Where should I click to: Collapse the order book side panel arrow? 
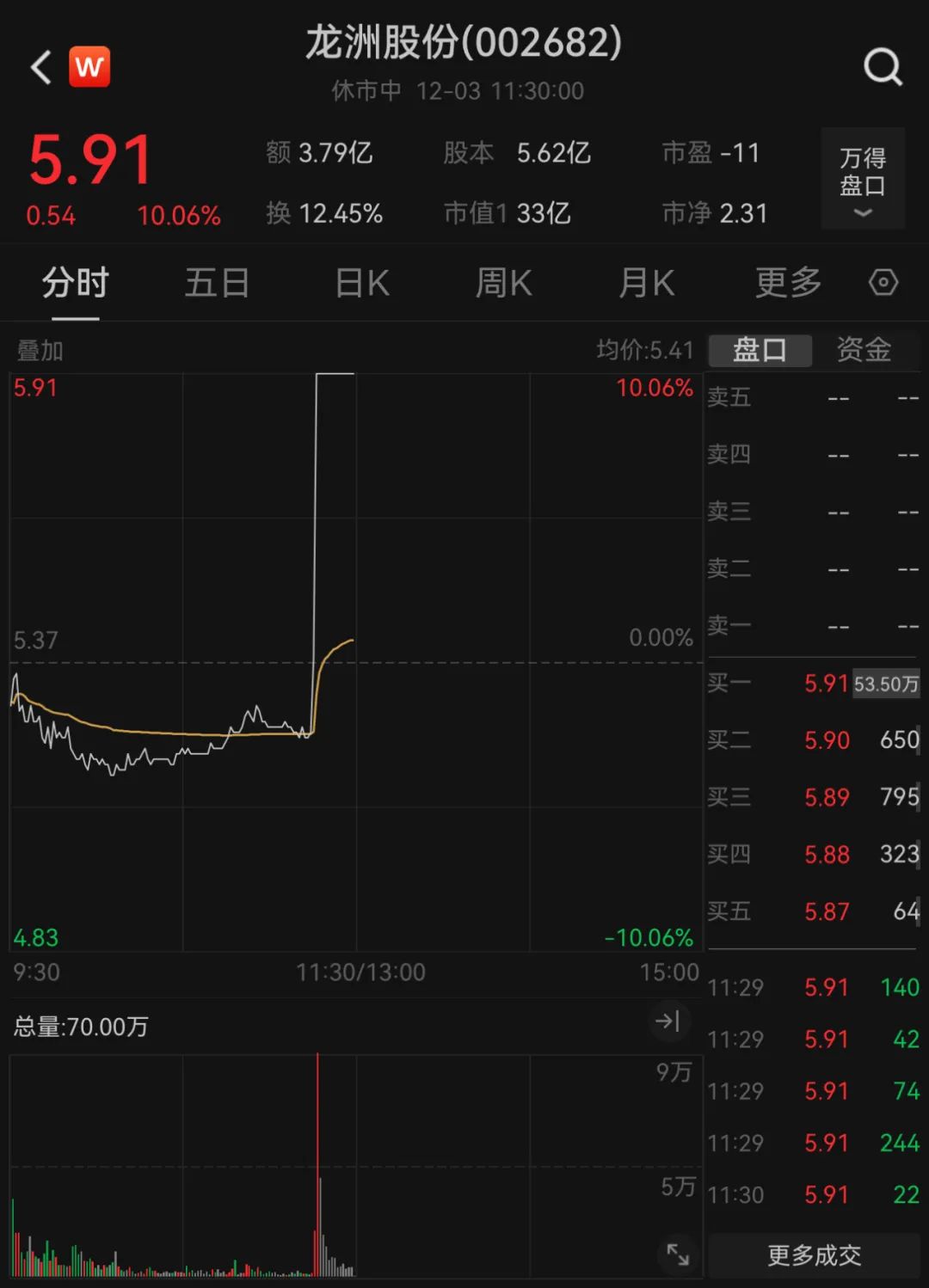point(668,1021)
